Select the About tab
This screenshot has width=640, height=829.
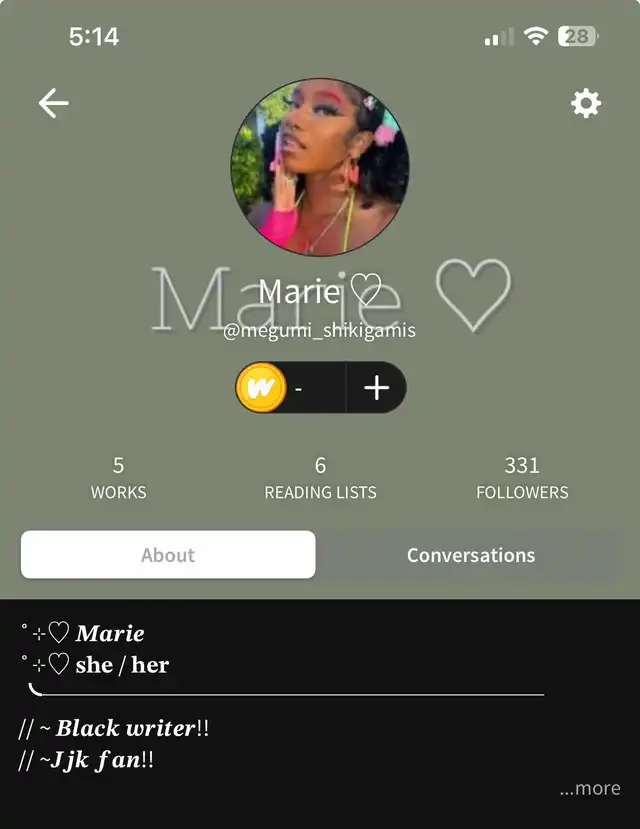click(x=168, y=555)
